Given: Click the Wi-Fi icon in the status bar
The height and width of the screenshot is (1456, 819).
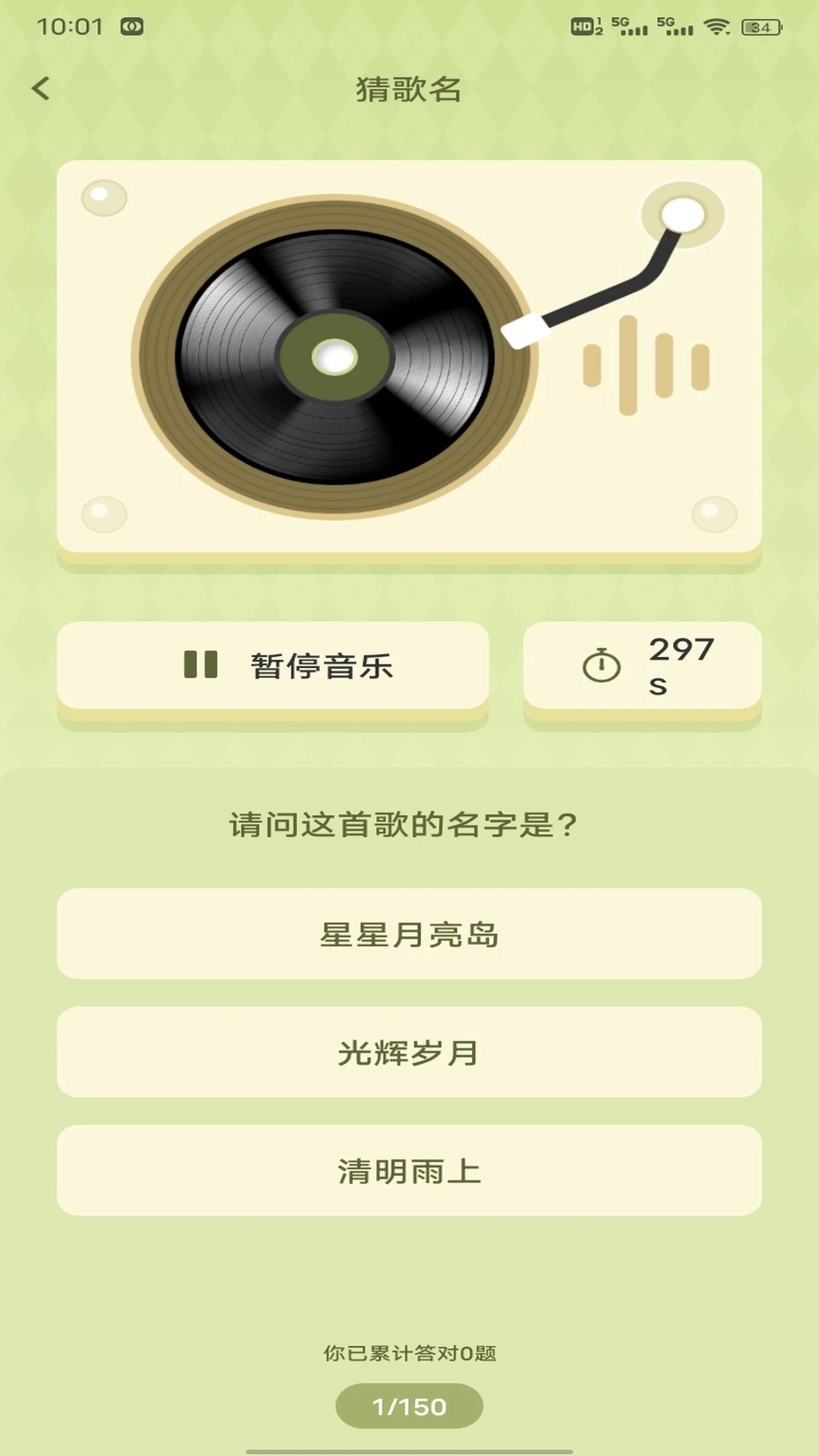Looking at the screenshot, I should (715, 24).
